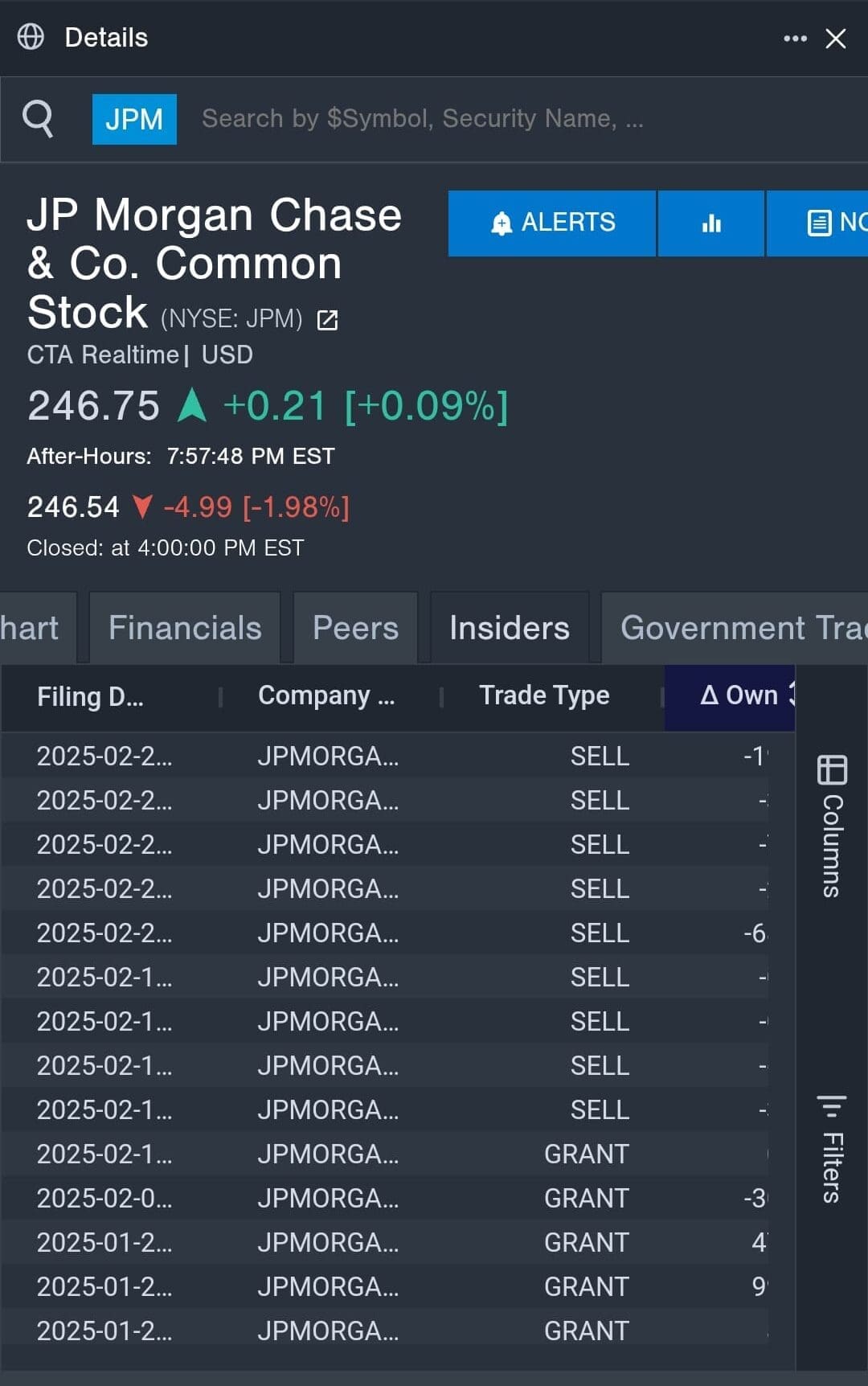Tap the Details globe icon
Image resolution: width=868 pixels, height=1386 pixels.
point(31,37)
